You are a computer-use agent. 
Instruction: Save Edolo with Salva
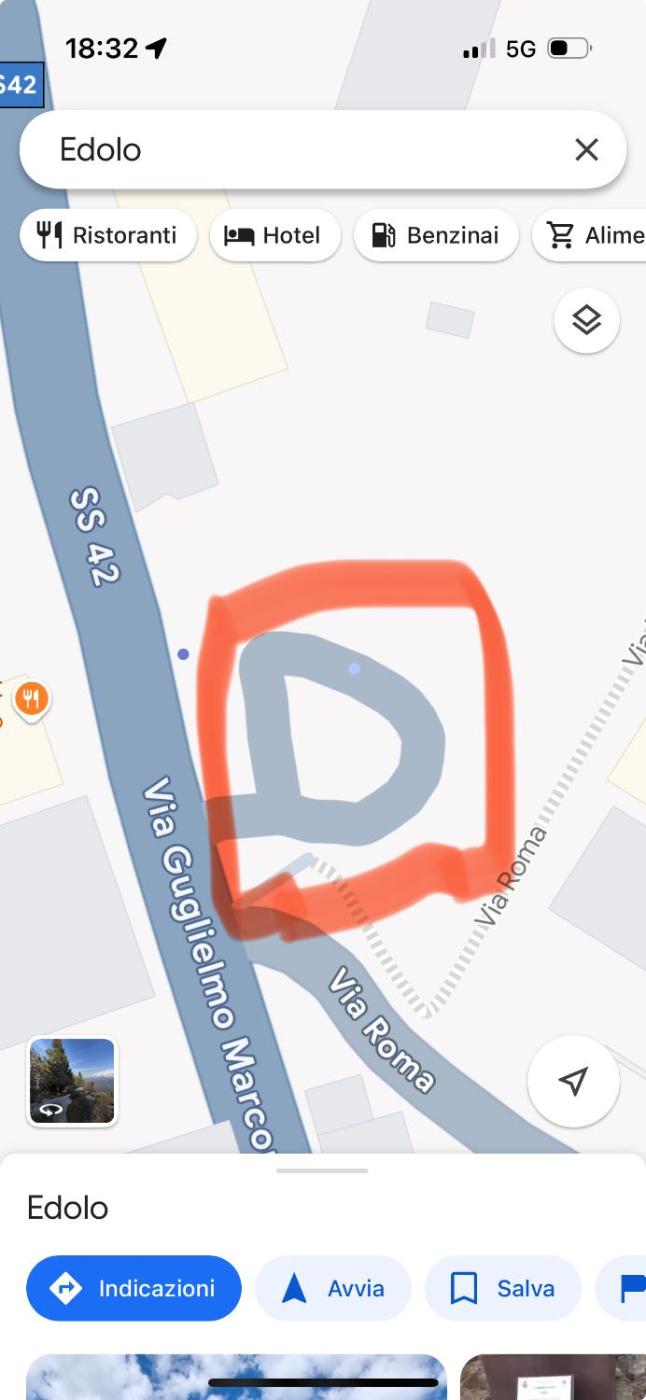[x=503, y=1288]
